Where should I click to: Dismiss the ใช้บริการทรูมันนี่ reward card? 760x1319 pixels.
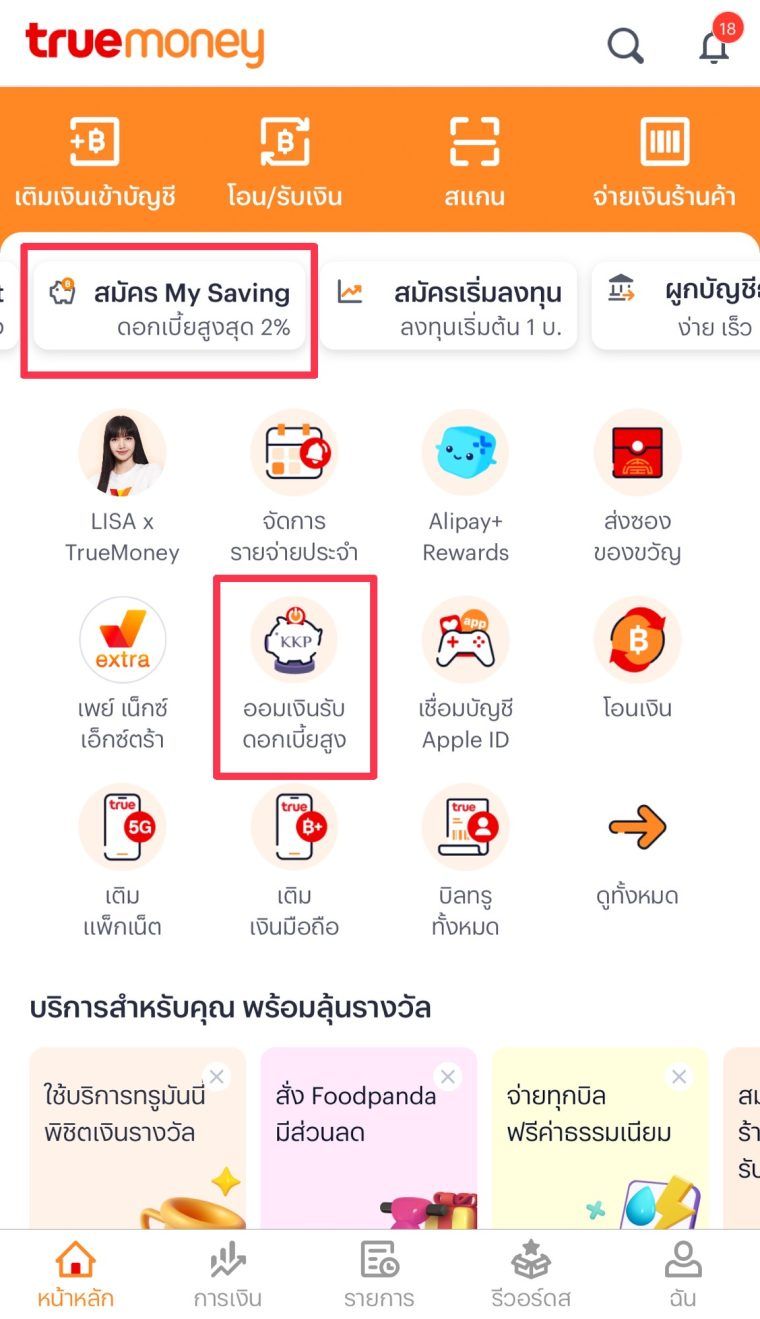[x=217, y=1077]
